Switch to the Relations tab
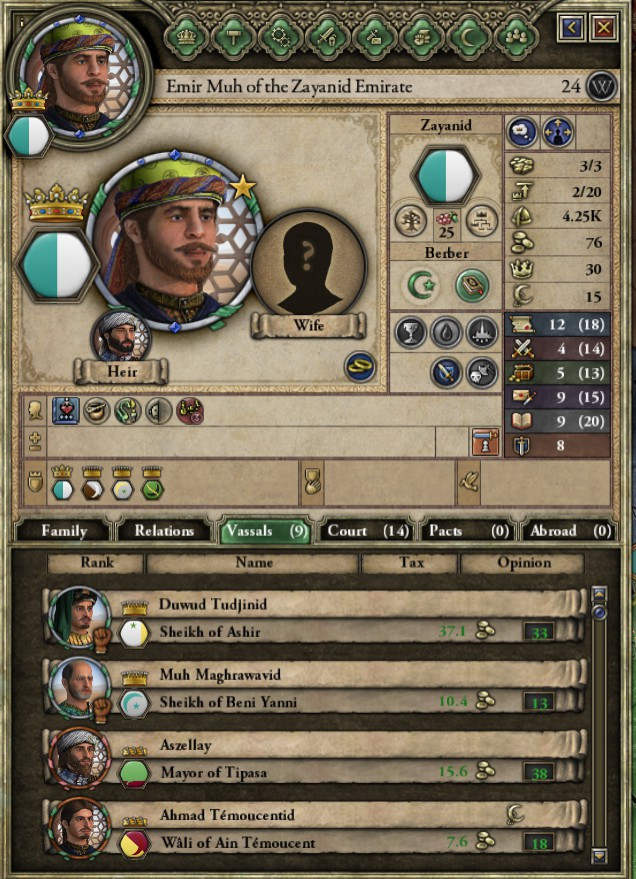 (164, 531)
